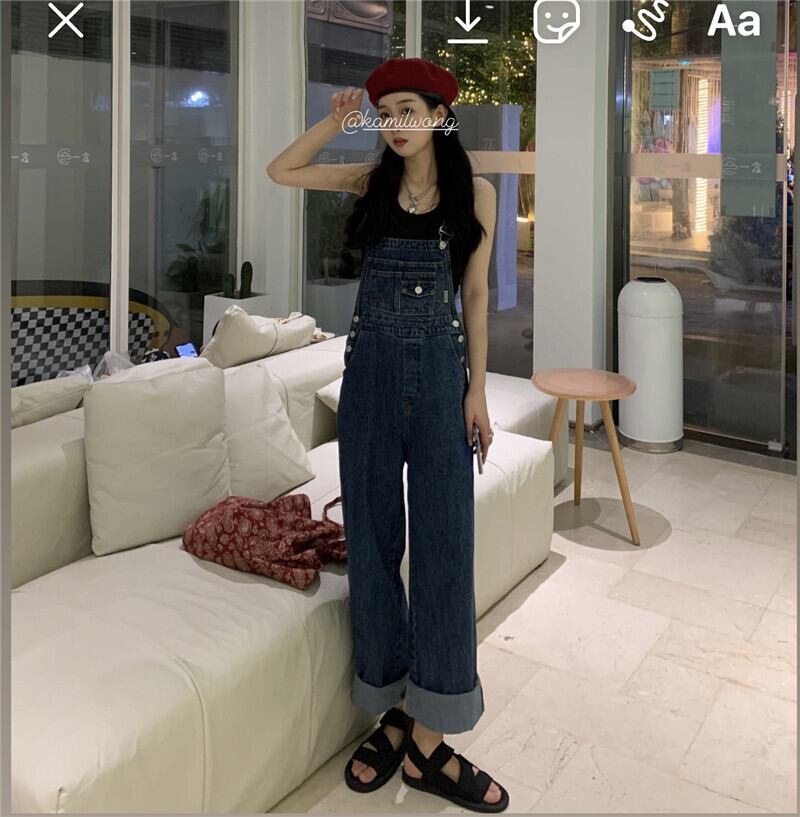
Task: Select the @kamilwong mention sticker
Action: click(400, 123)
